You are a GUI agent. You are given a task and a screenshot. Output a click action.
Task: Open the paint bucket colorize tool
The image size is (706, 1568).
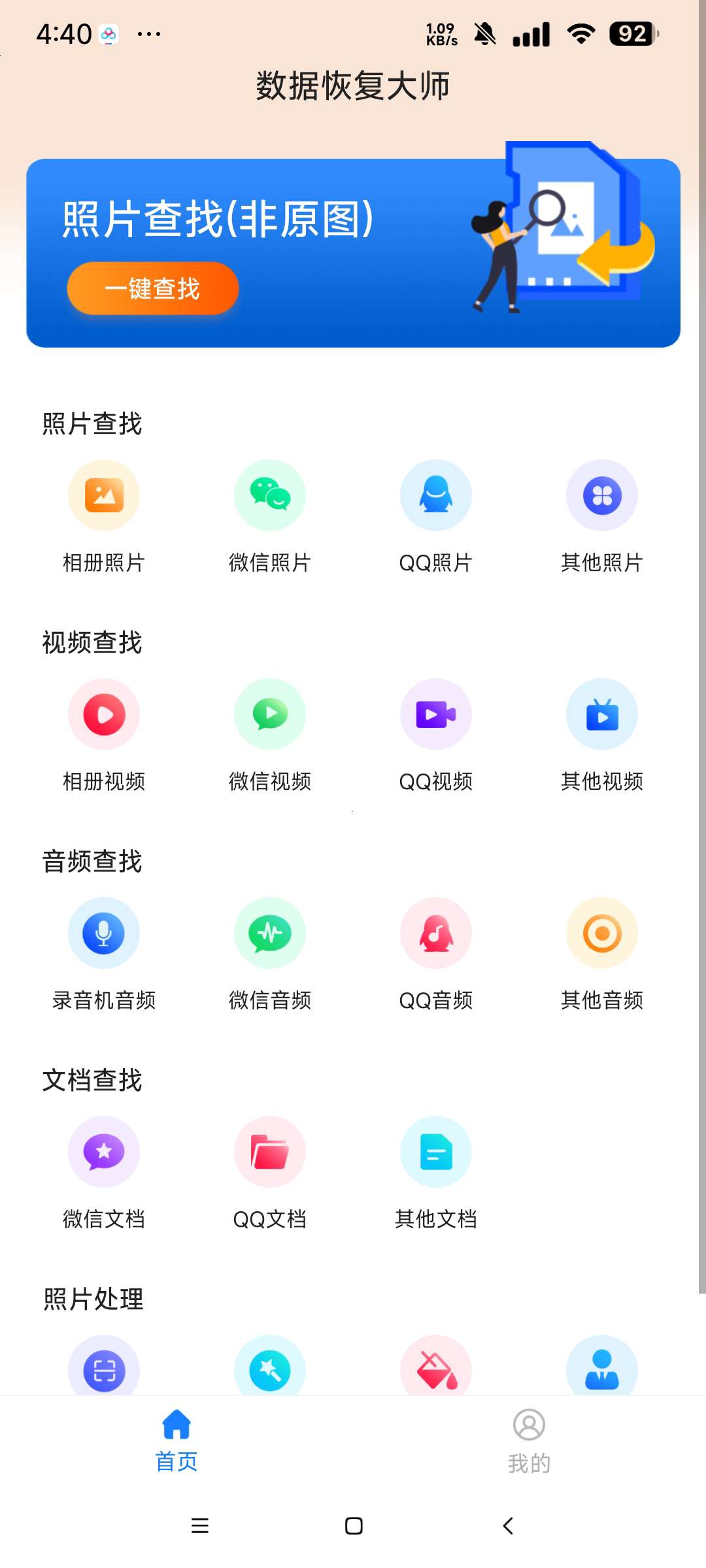[x=435, y=1370]
